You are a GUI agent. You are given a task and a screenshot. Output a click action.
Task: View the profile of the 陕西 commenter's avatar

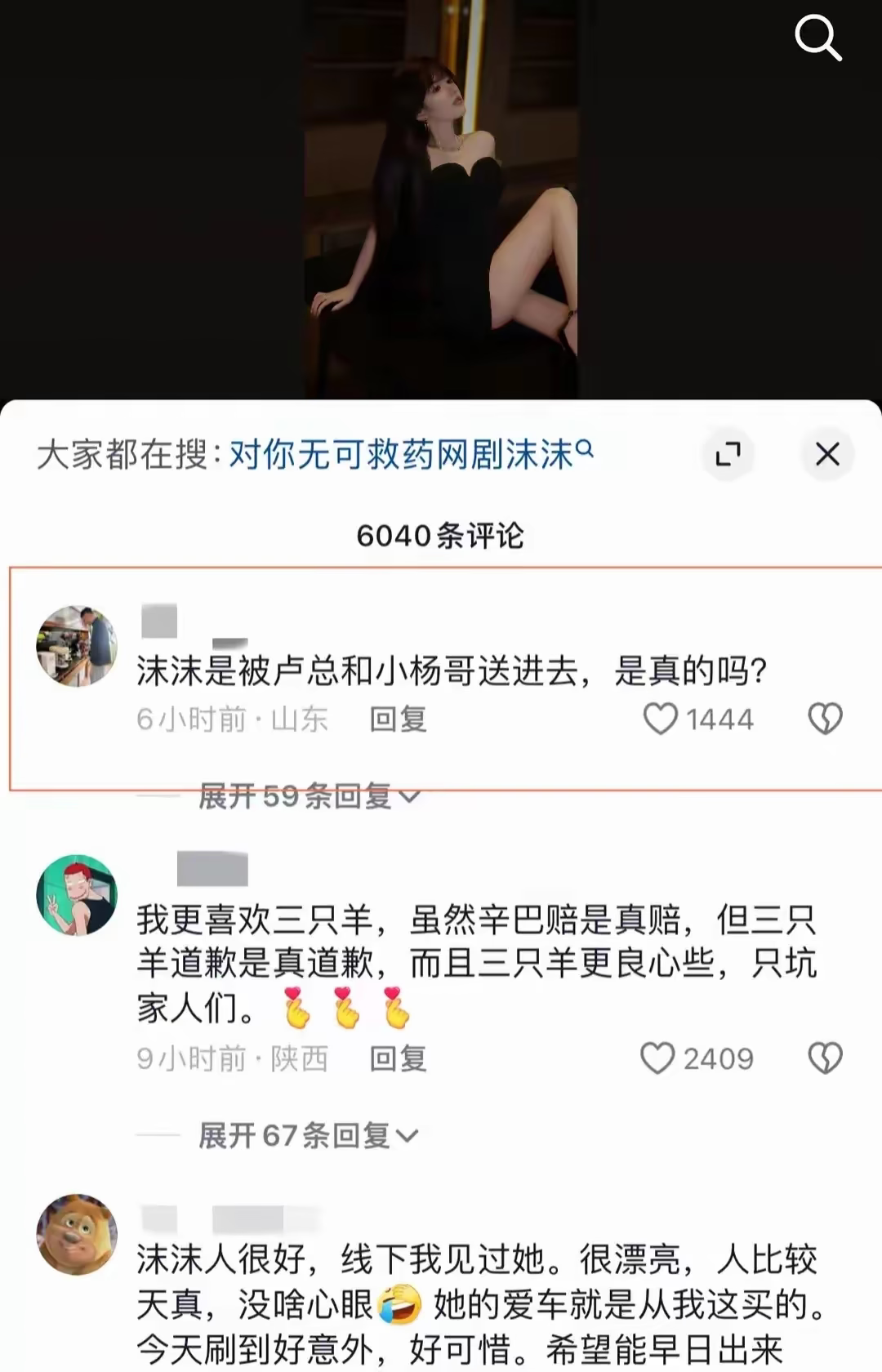point(78,896)
